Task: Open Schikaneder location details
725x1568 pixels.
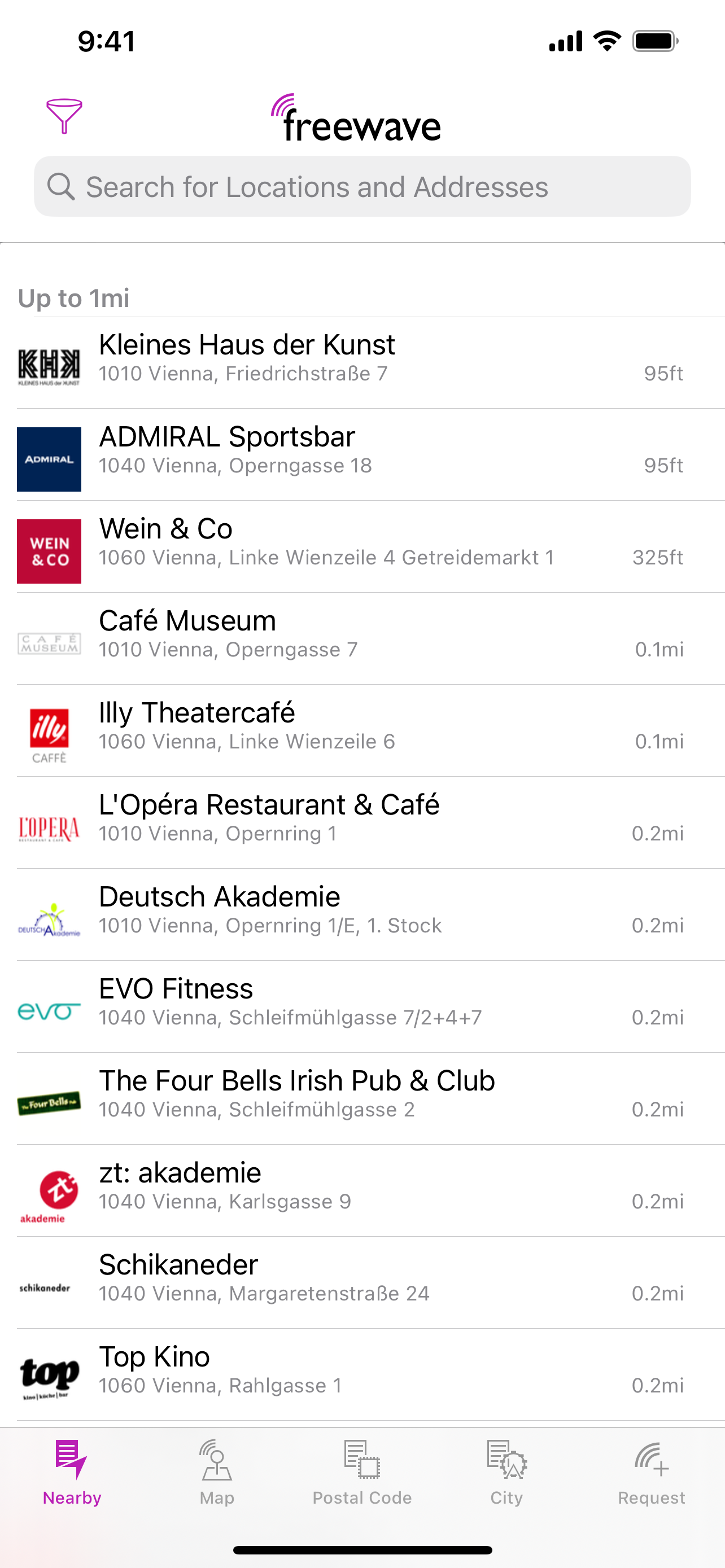Action: [x=362, y=1282]
